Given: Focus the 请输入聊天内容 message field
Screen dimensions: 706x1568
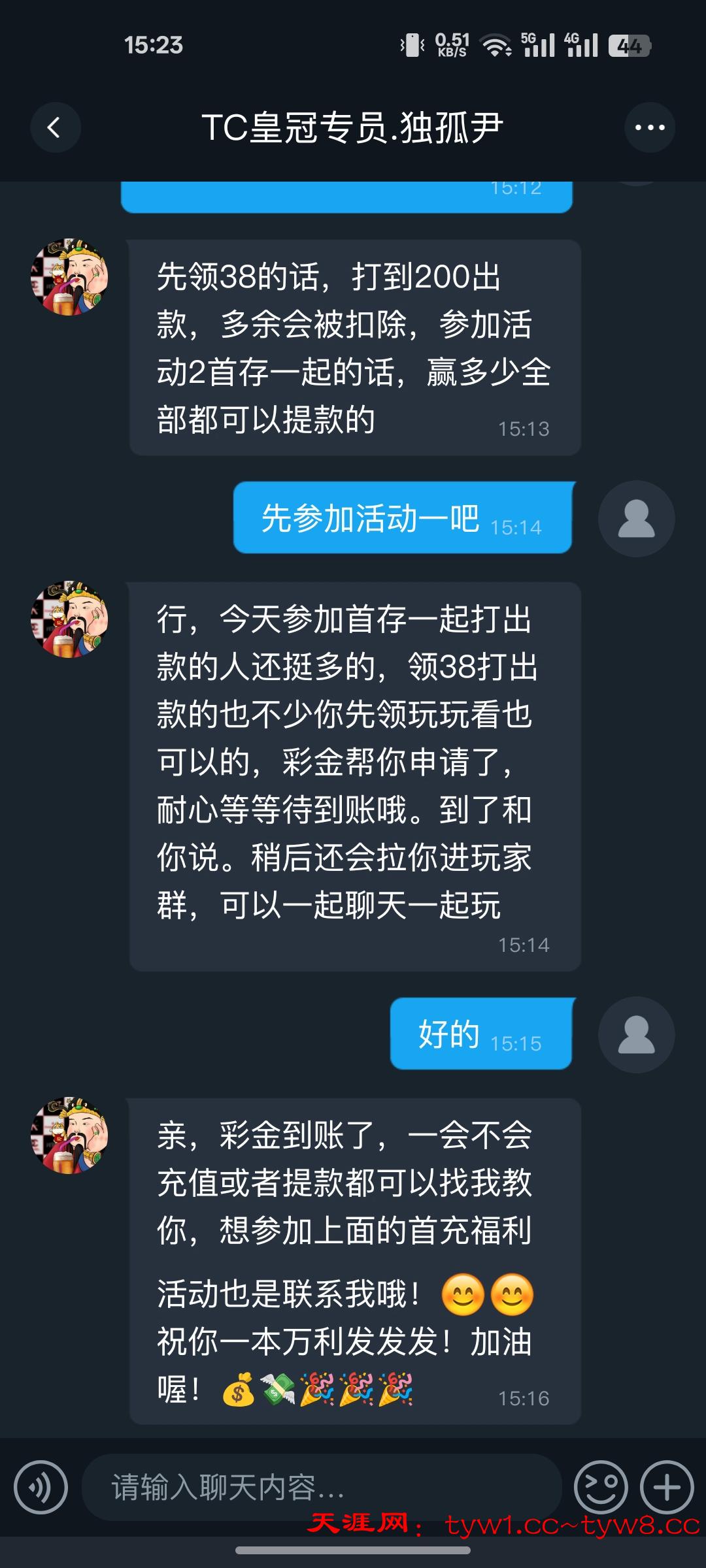Looking at the screenshot, I should [x=320, y=1487].
